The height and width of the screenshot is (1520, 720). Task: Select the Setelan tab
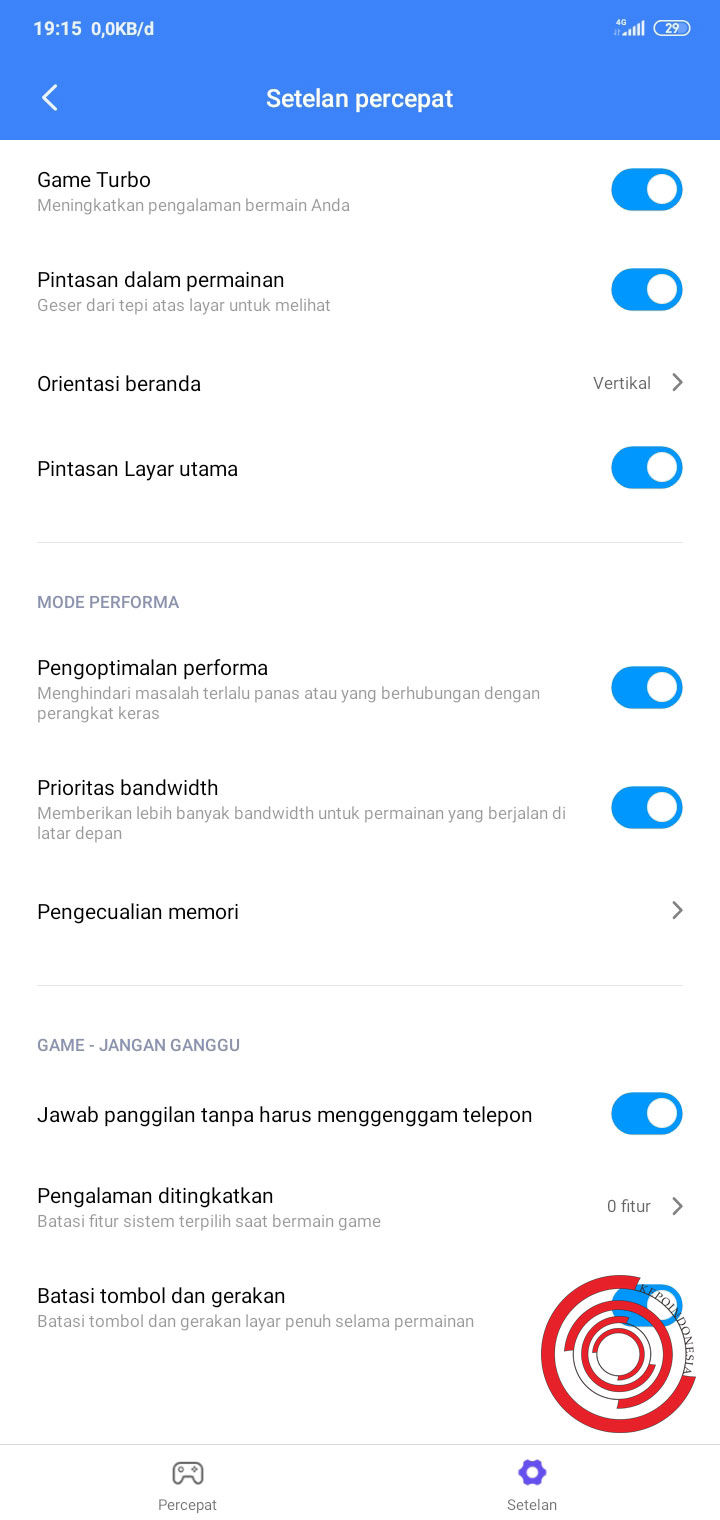tap(531, 1484)
